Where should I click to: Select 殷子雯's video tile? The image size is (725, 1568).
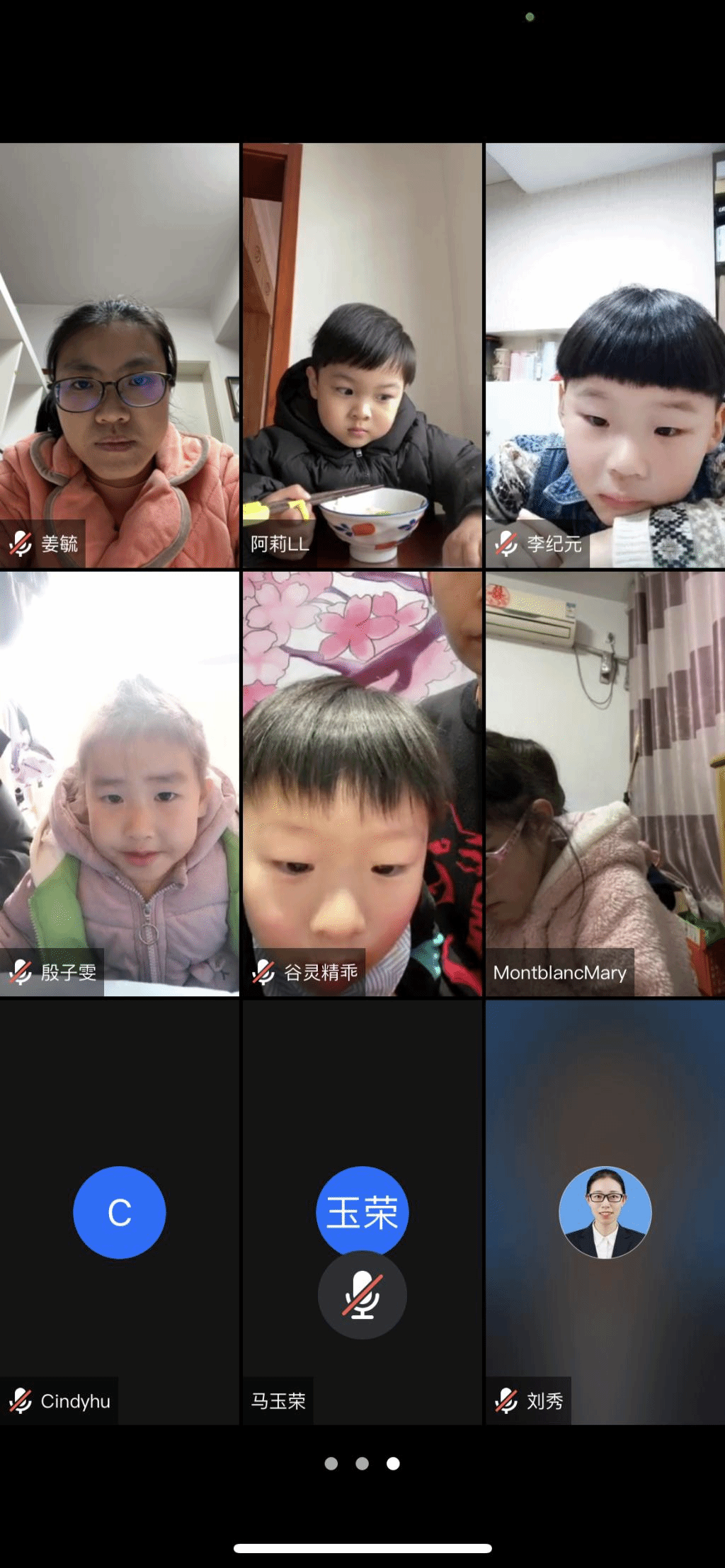coord(119,784)
